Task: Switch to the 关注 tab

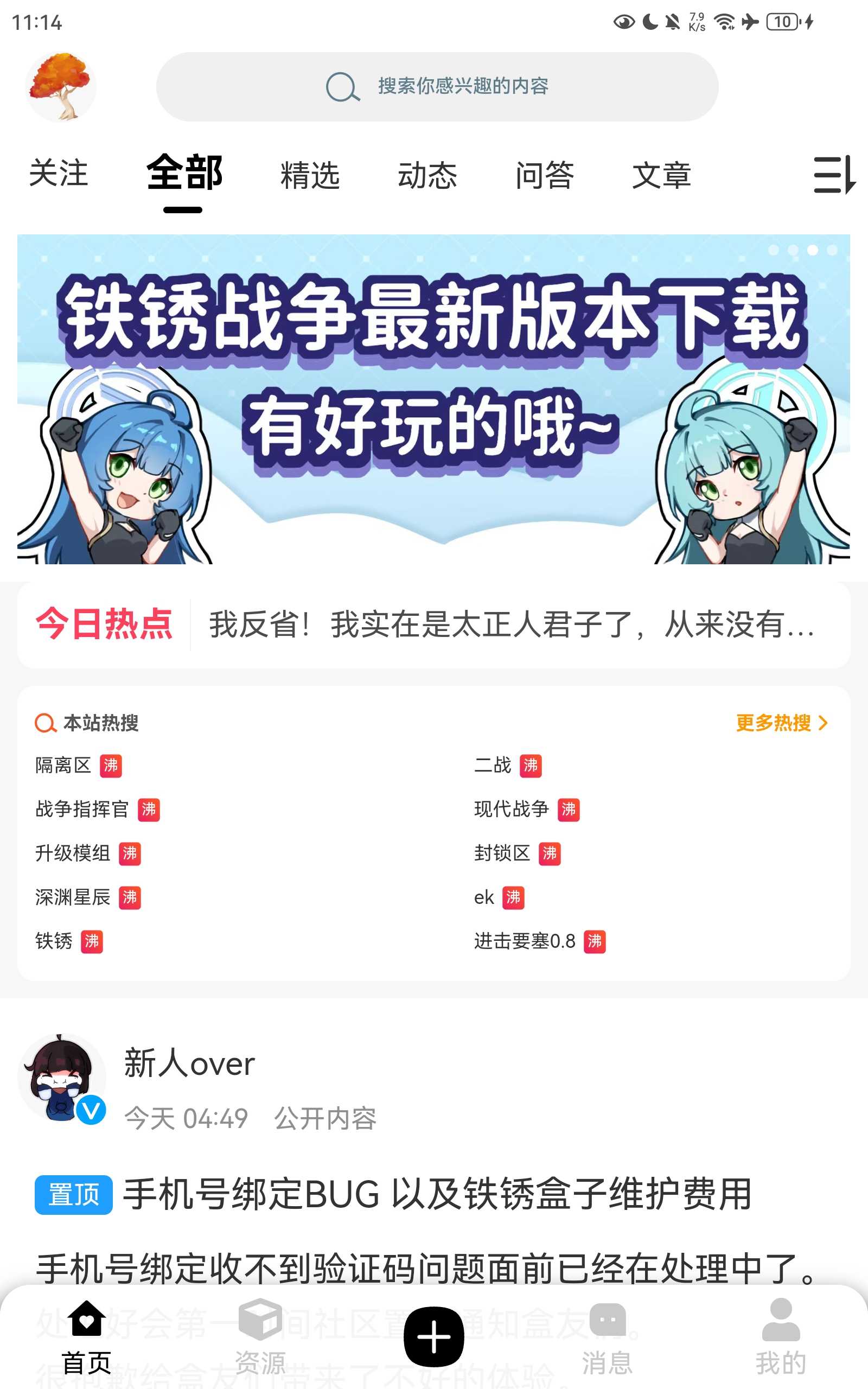Action: click(x=58, y=173)
